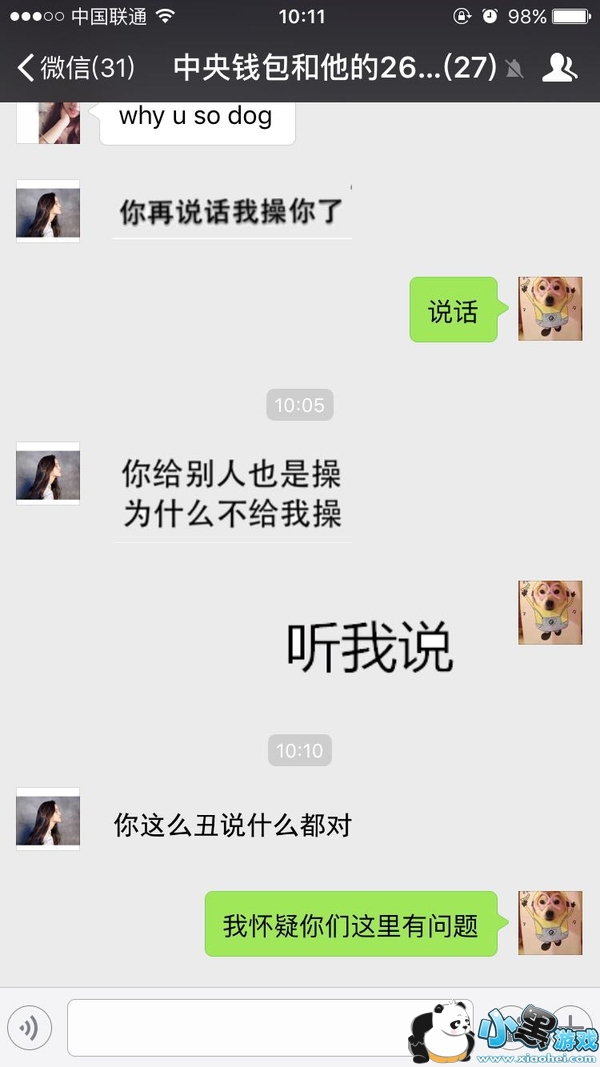Open the plus attachment menu
600x1067 pixels.
tap(571, 1027)
